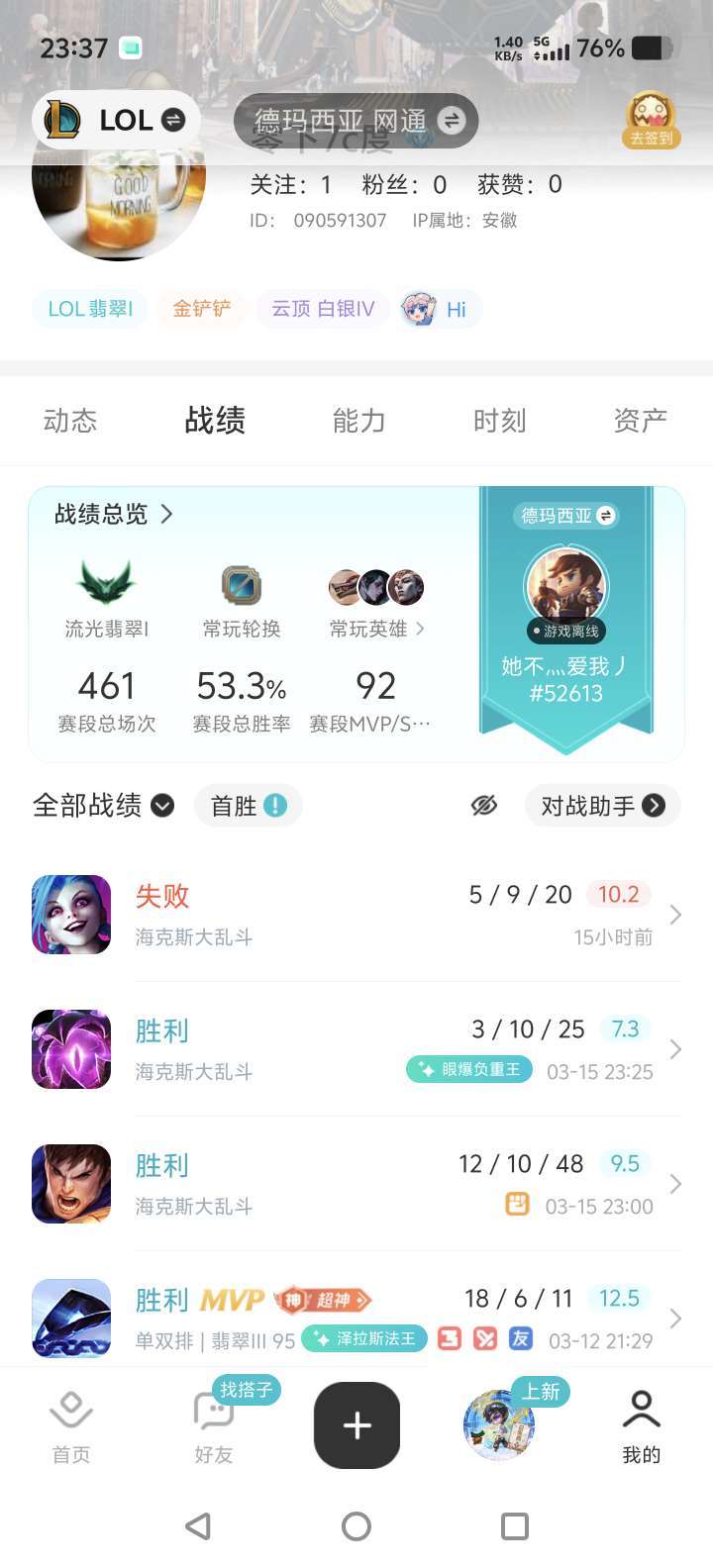Toggle the 首胜 first-win filter
The height and width of the screenshot is (1568, 713).
[246, 805]
